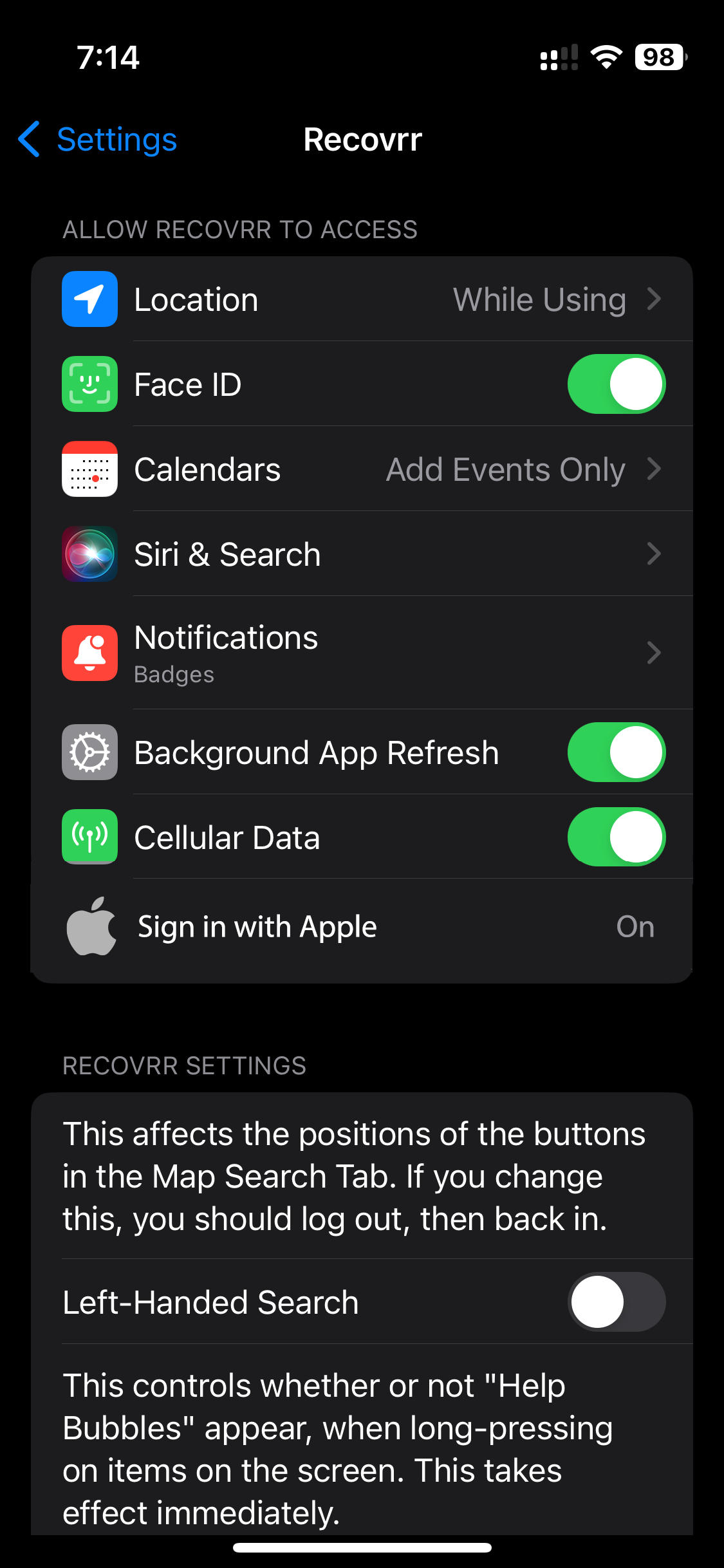Turn off Face ID access
Viewport: 724px width, 1568px height.
(616, 385)
